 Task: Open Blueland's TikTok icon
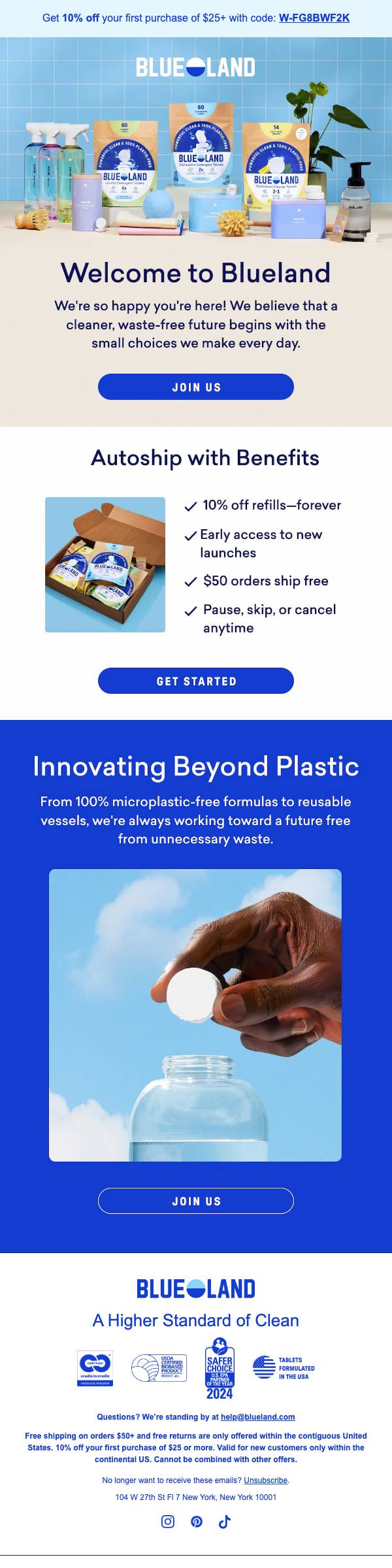225,1522
